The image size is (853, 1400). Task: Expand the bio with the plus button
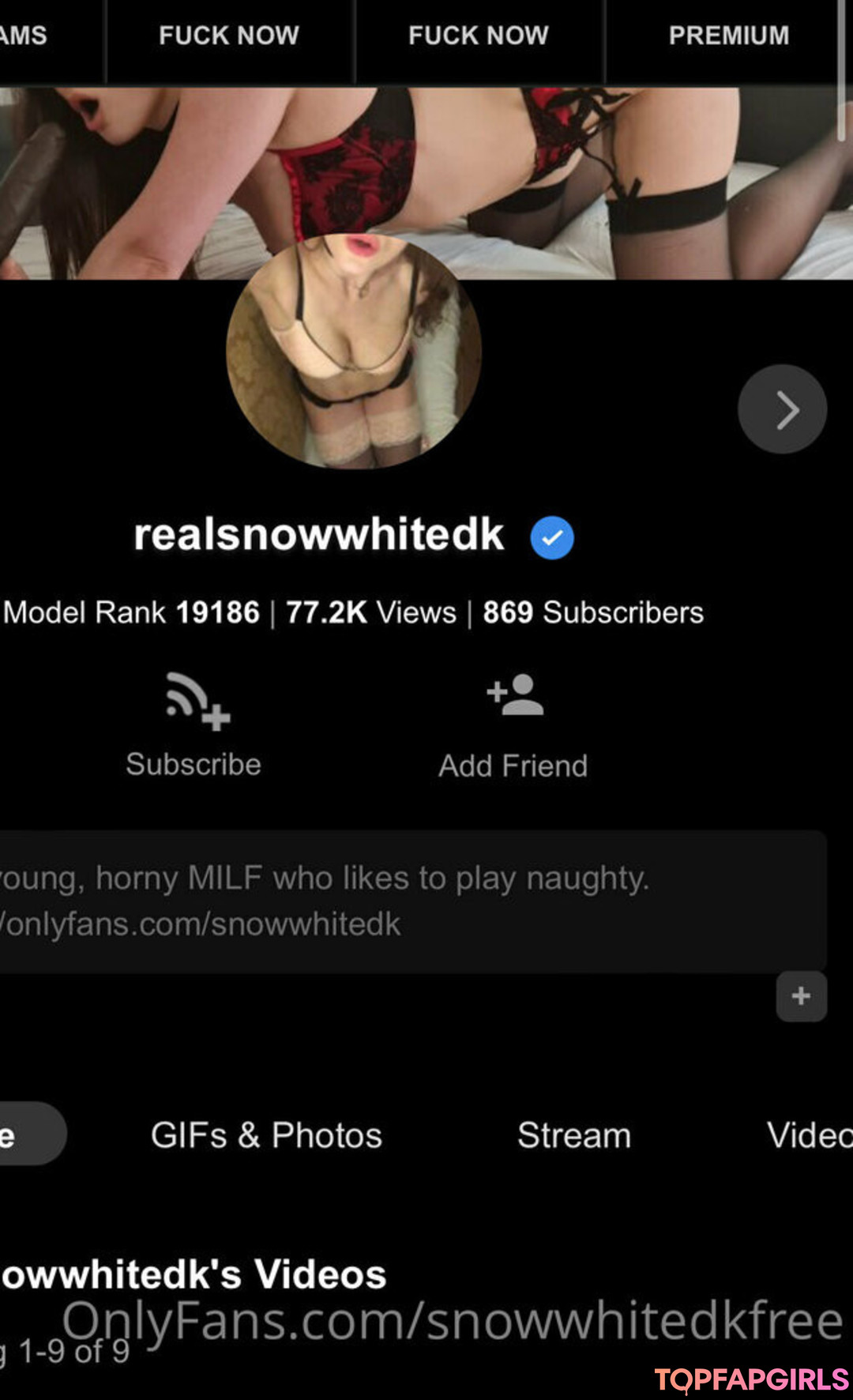coord(801,995)
